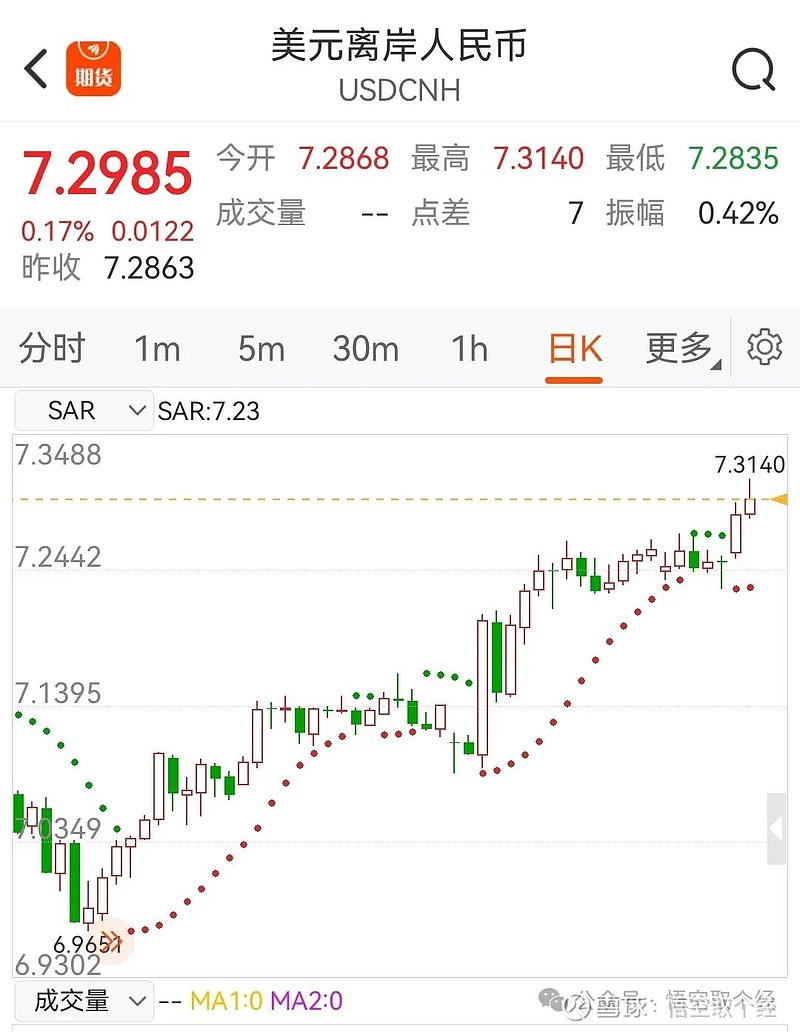Tap the SAR:7.23 indicator value

(210, 411)
